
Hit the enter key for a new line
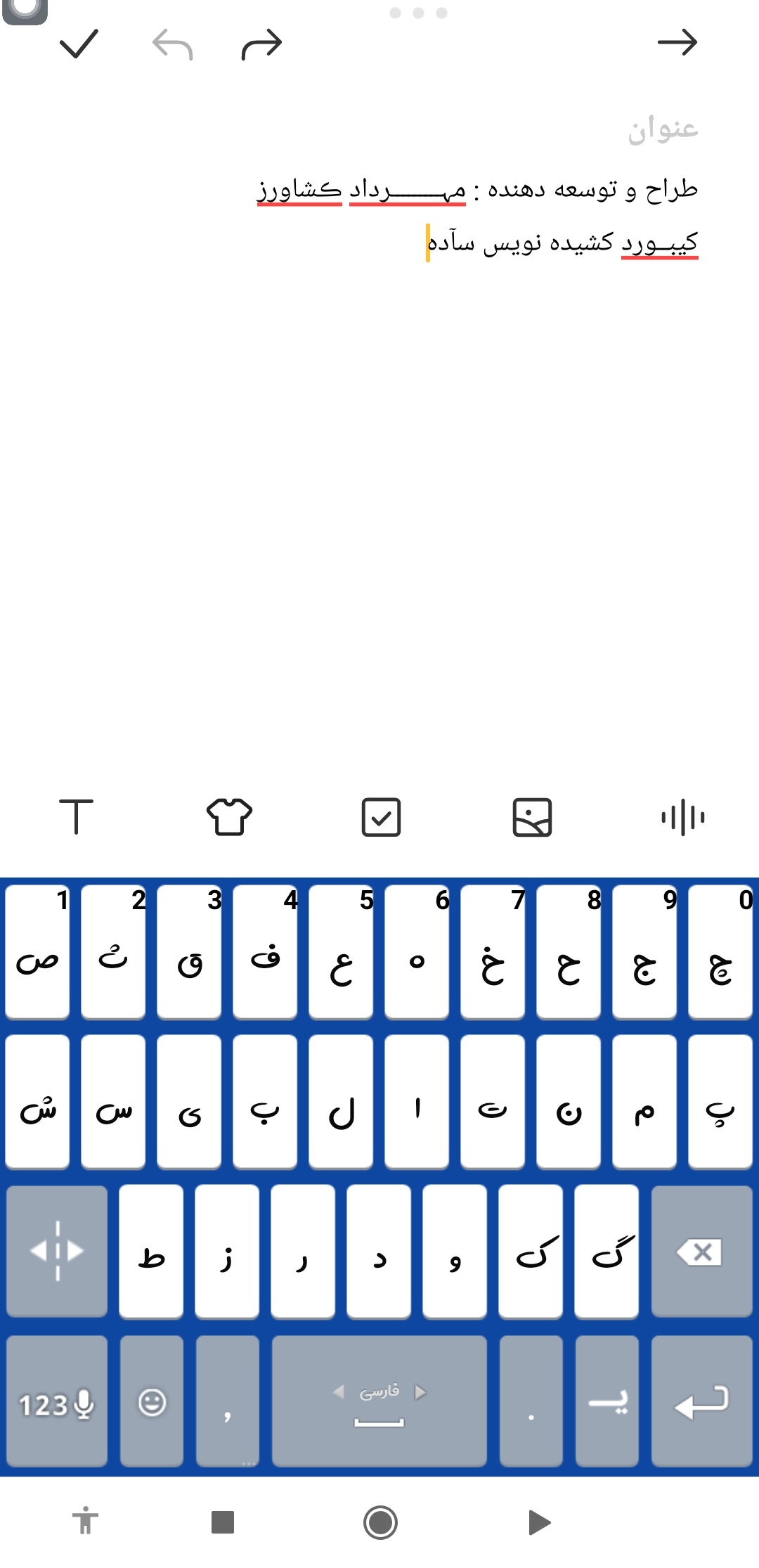(x=701, y=1401)
